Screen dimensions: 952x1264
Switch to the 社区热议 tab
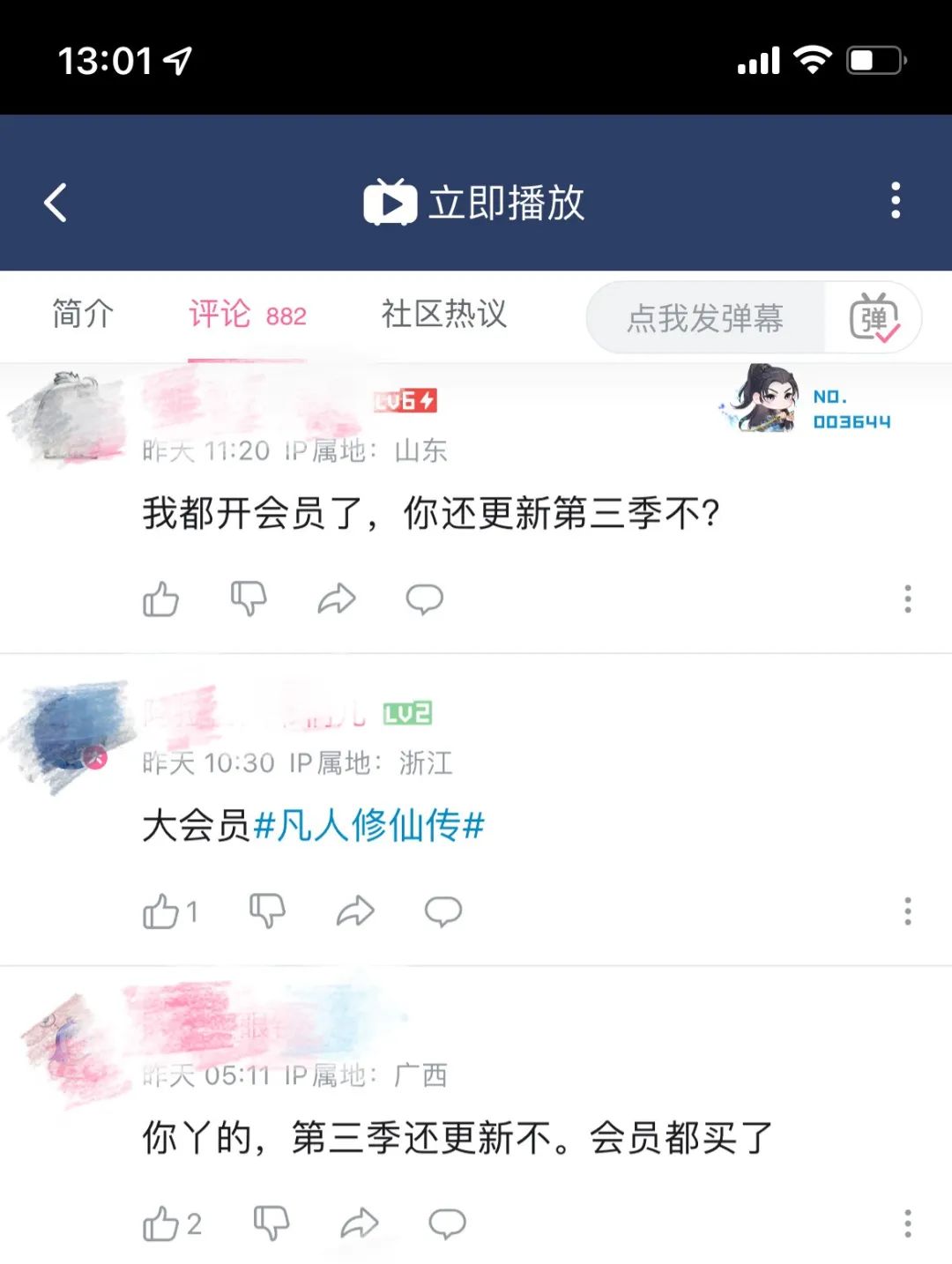(443, 314)
